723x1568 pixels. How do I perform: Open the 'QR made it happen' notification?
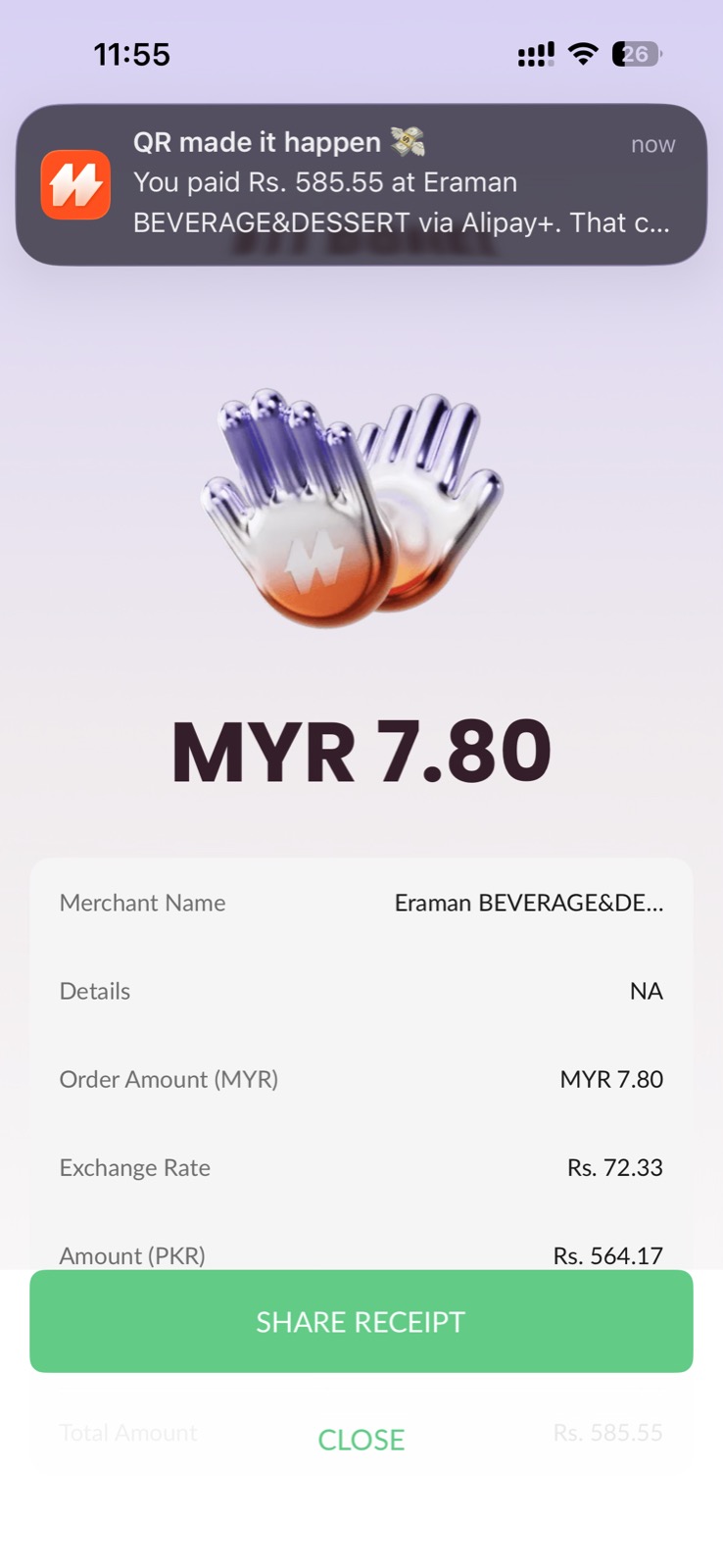click(361, 182)
